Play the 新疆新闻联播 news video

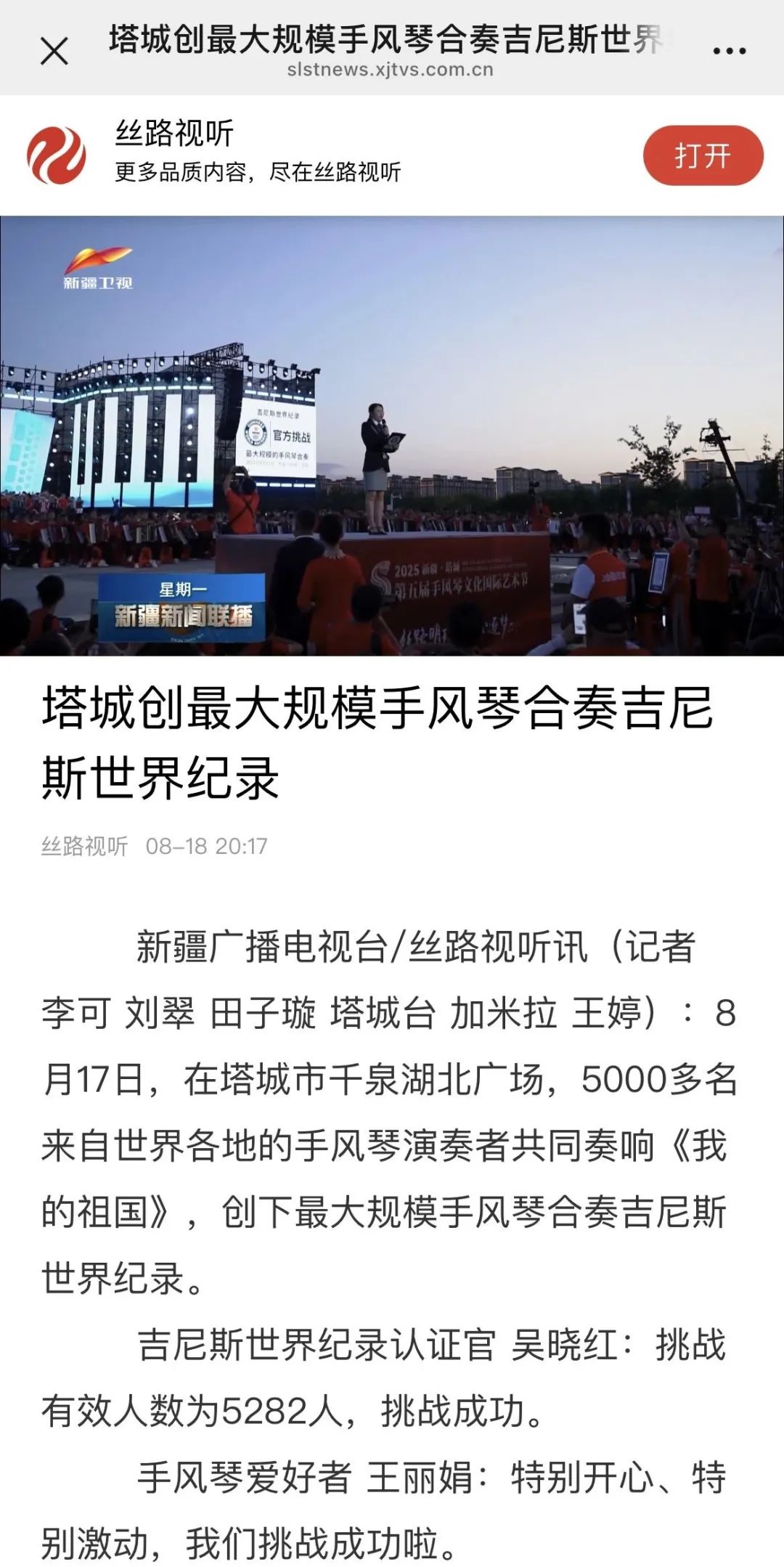tap(392, 436)
